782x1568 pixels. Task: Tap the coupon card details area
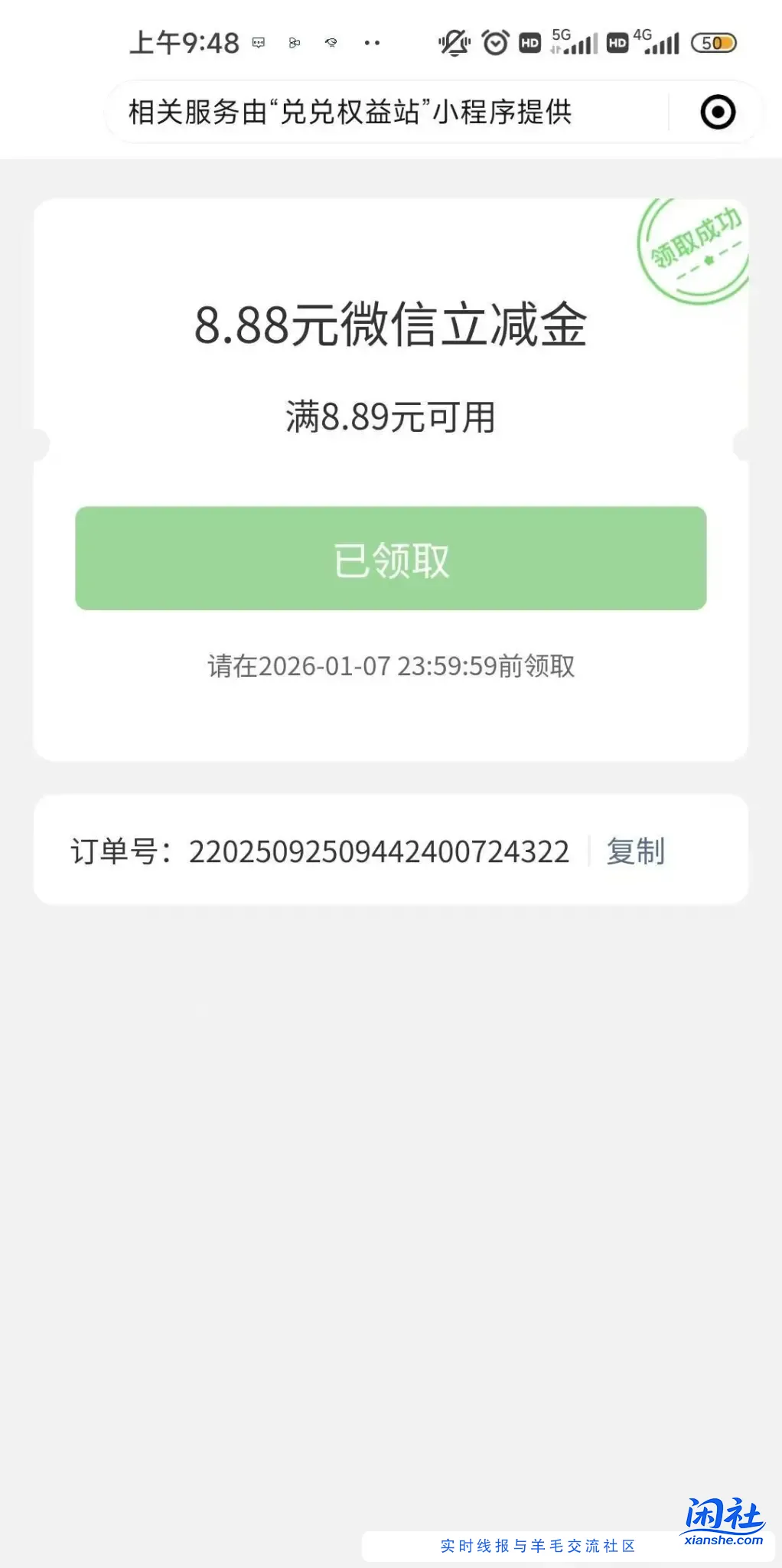click(391, 475)
